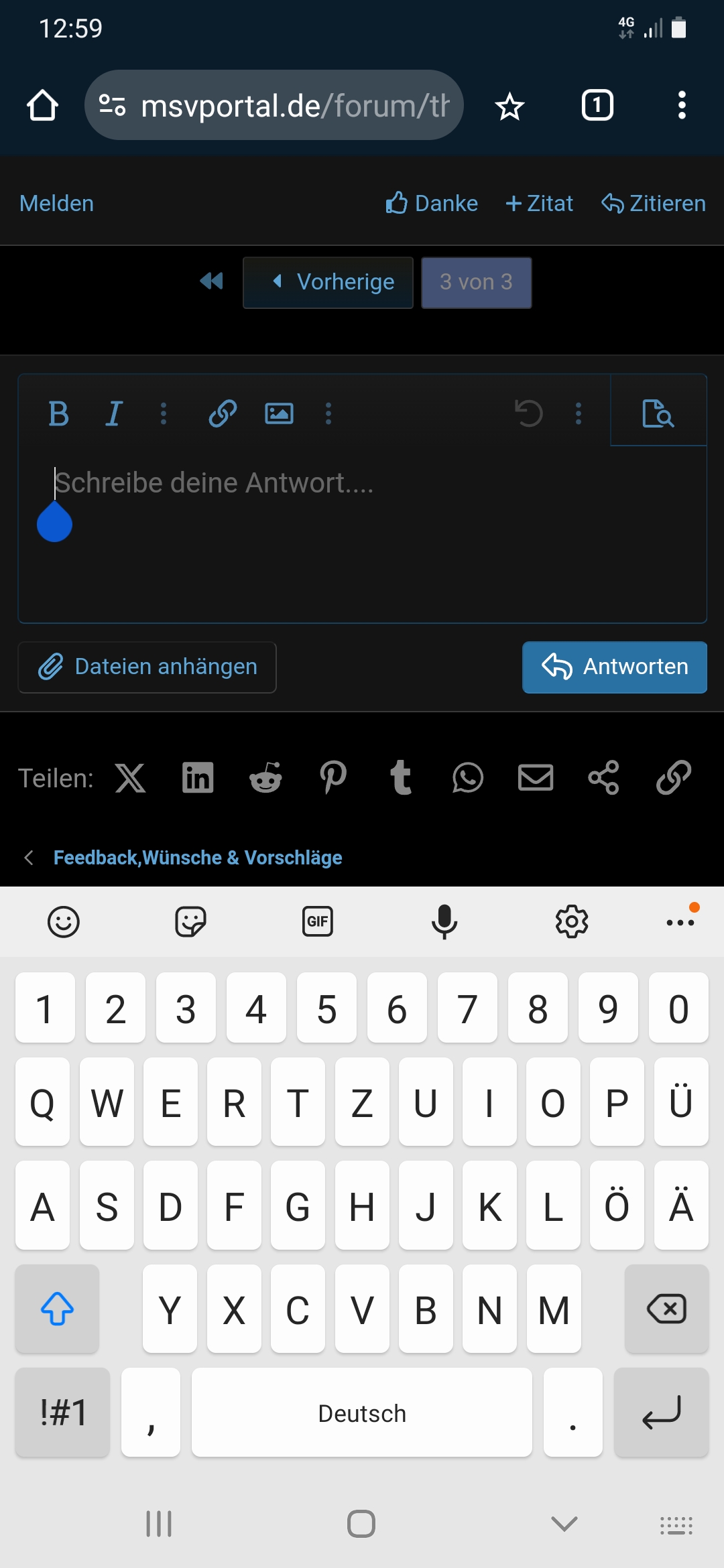
Task: Add post to multi-quote with +Zitat
Action: [x=539, y=203]
